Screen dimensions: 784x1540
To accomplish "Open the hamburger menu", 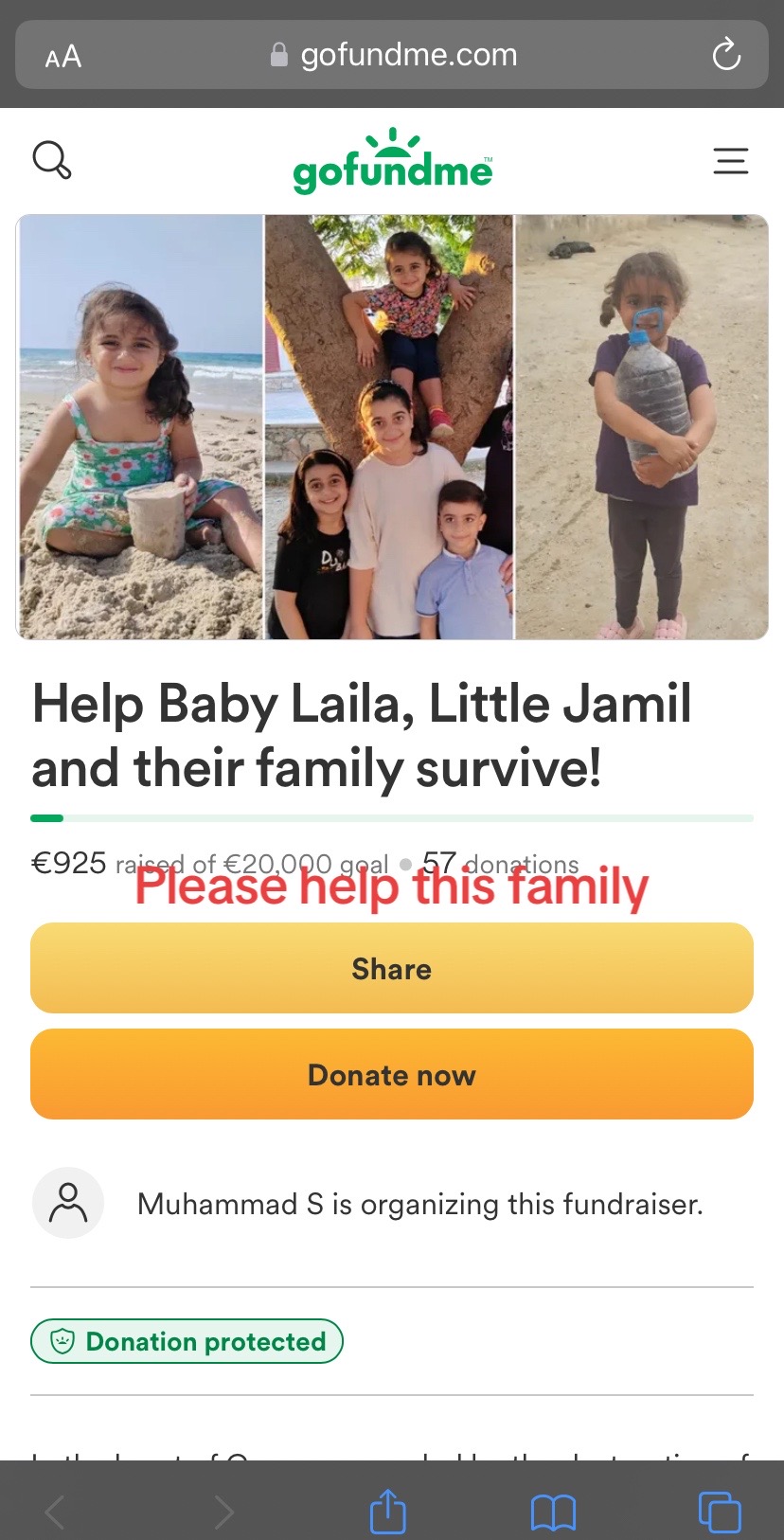I will [x=730, y=161].
